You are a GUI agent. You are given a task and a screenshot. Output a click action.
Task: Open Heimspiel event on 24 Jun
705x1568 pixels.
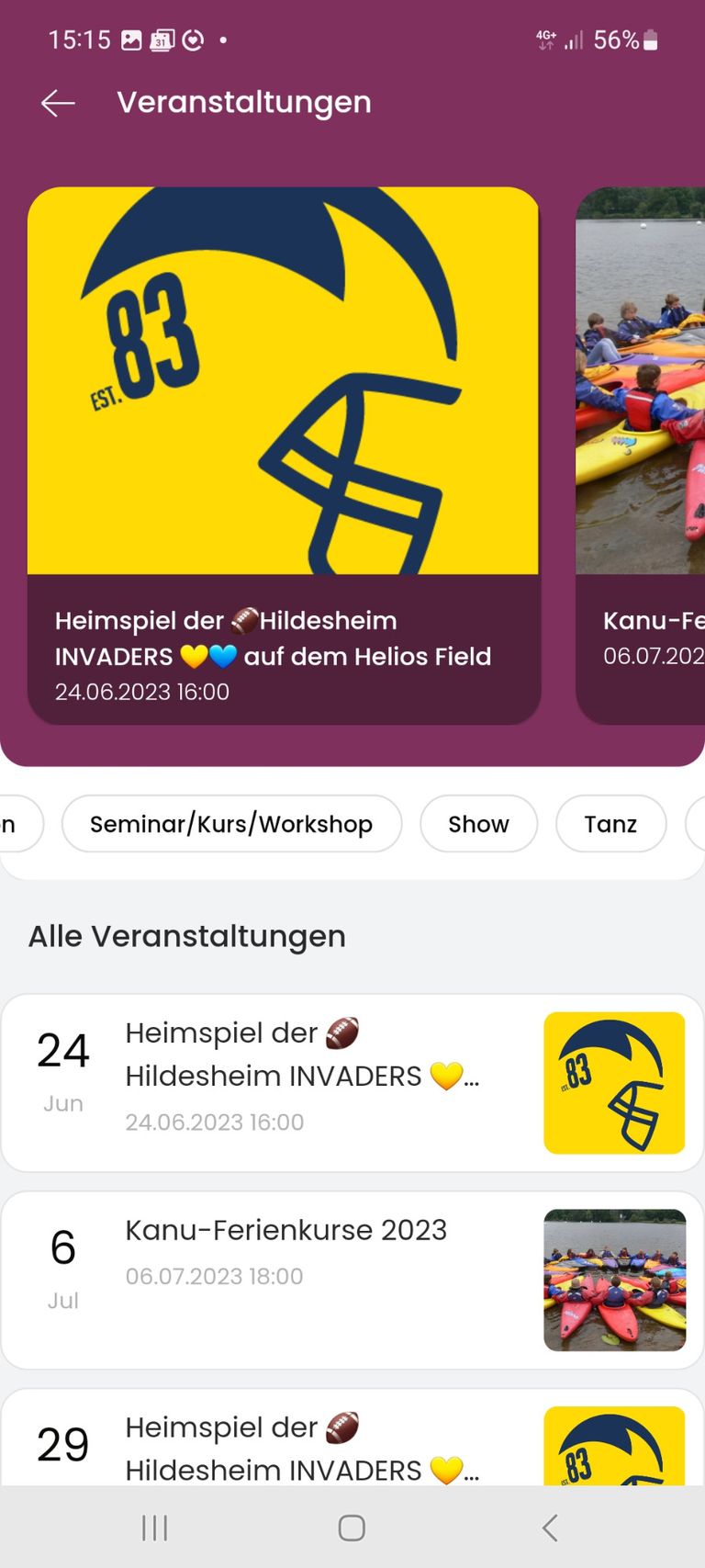coord(352,1082)
